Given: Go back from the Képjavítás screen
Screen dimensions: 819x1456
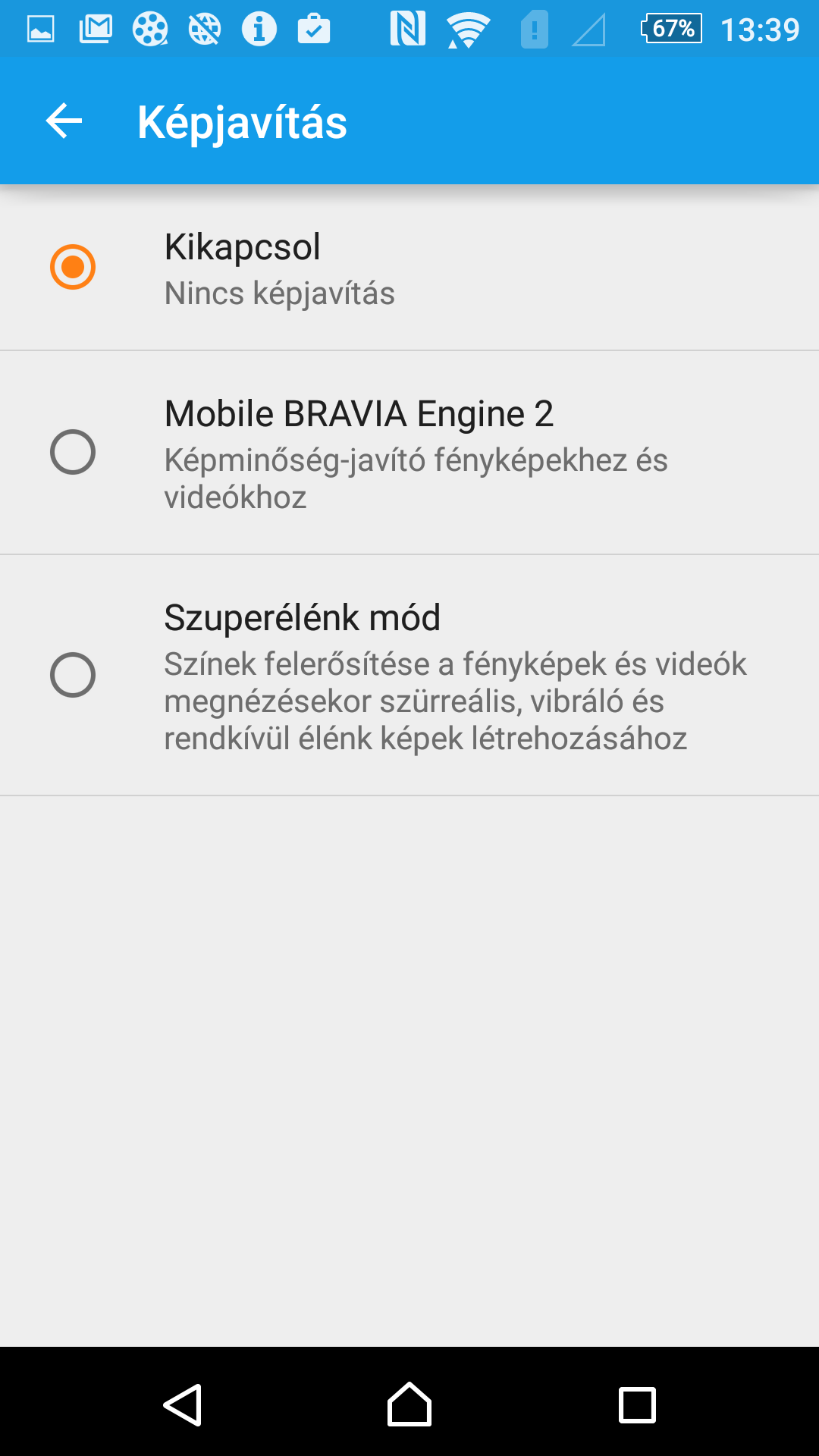Looking at the screenshot, I should pos(64,121).
